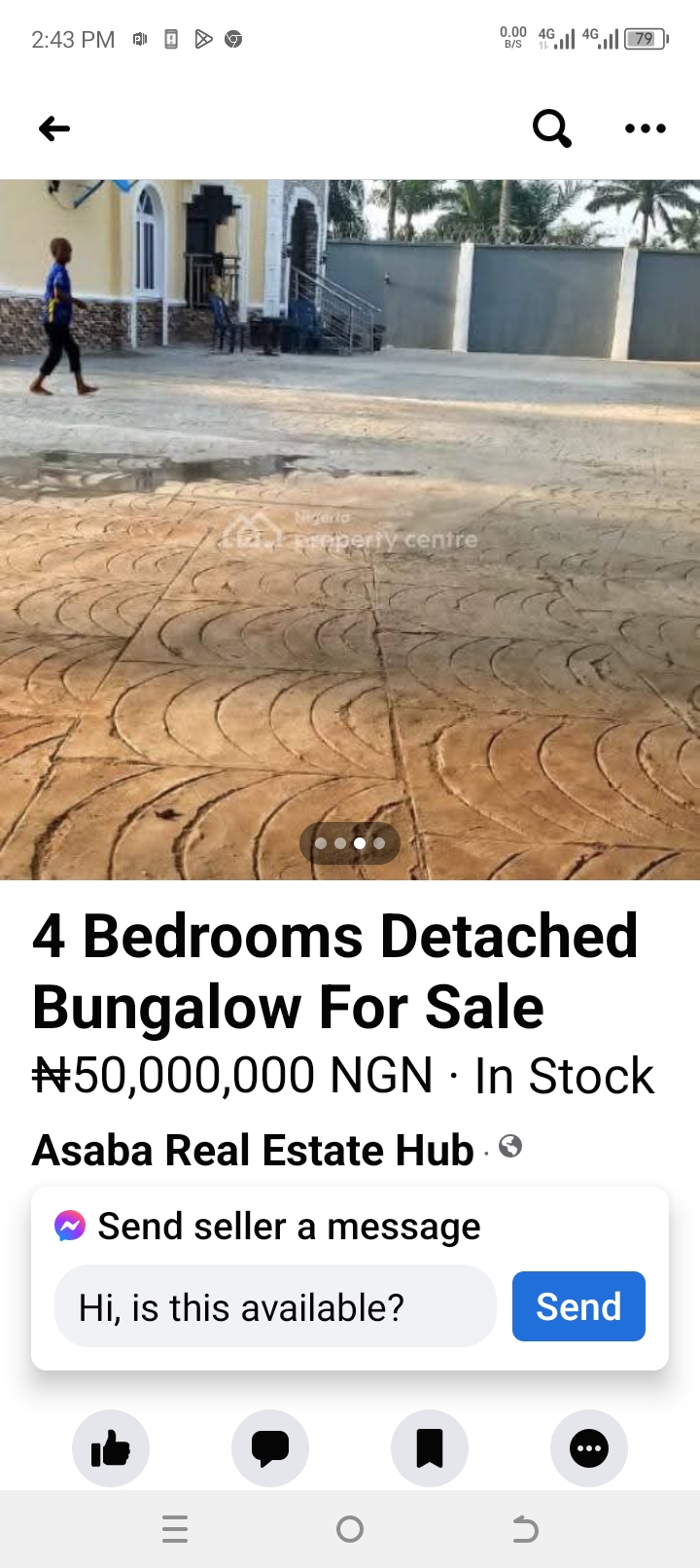700x1568 pixels.
Task: Open the top bar overflow menu
Action: tap(645, 128)
